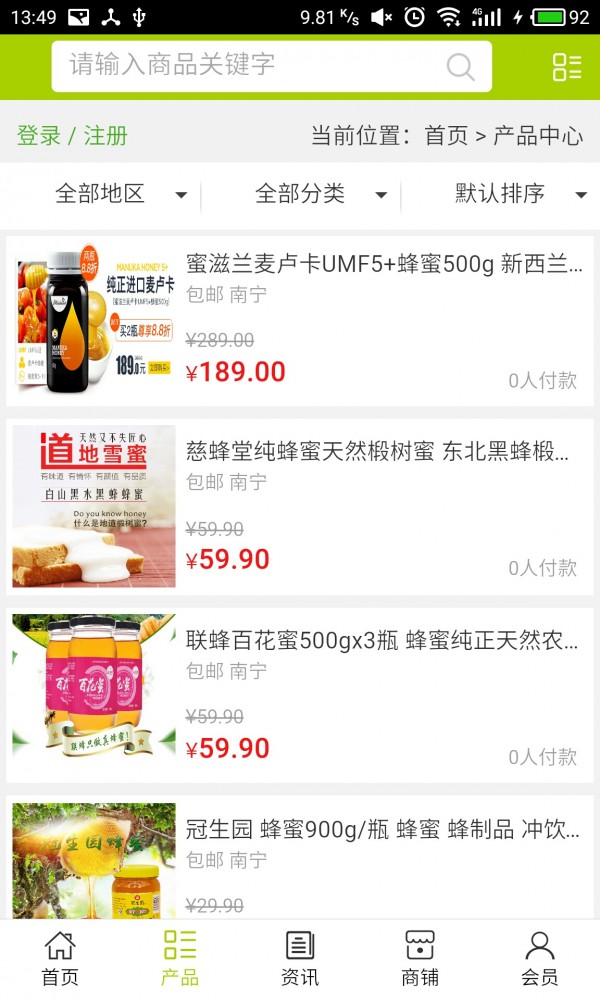Expand the 全部分类 category dropdown

click(320, 194)
